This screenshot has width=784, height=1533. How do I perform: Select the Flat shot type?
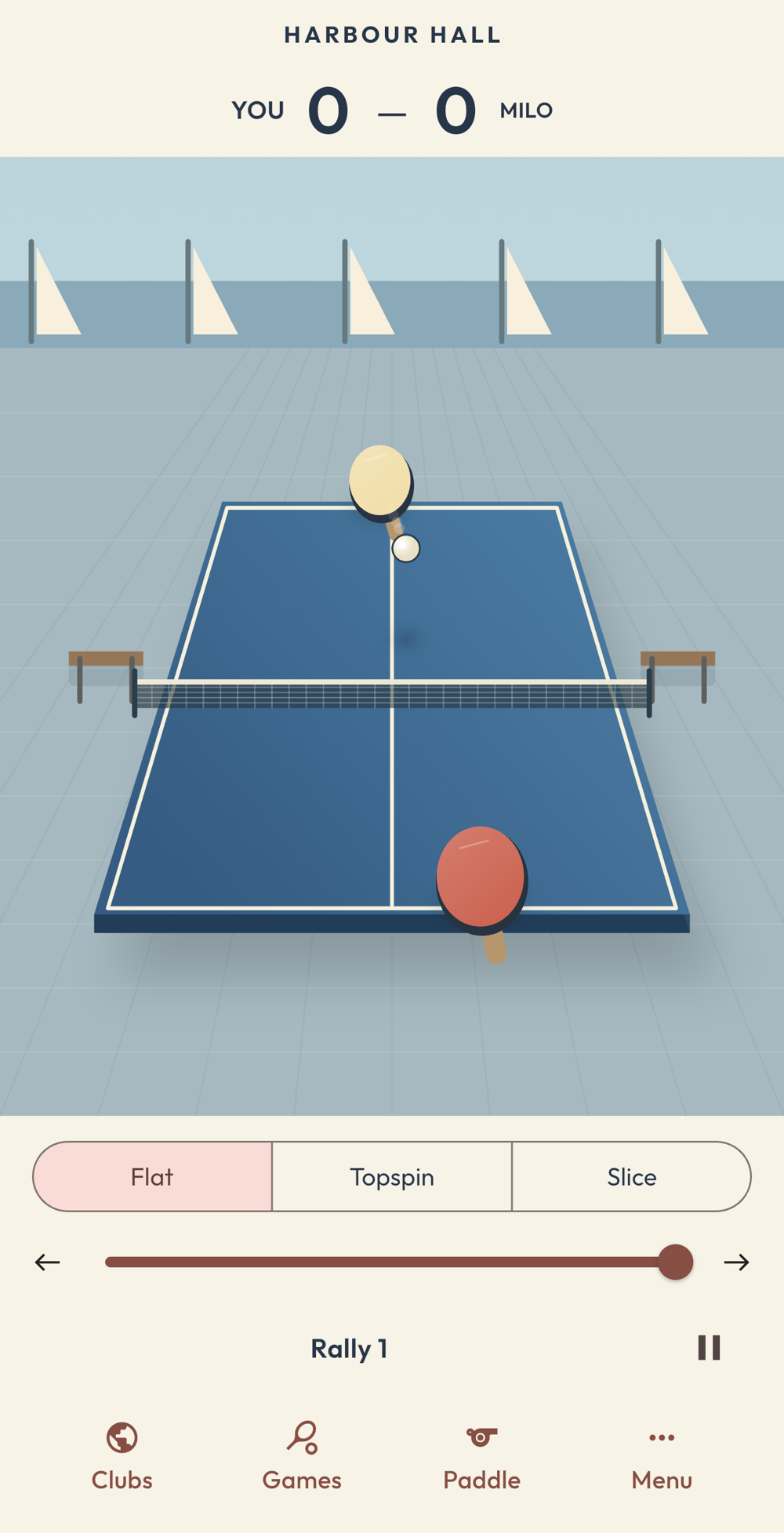pyautogui.click(x=153, y=1176)
